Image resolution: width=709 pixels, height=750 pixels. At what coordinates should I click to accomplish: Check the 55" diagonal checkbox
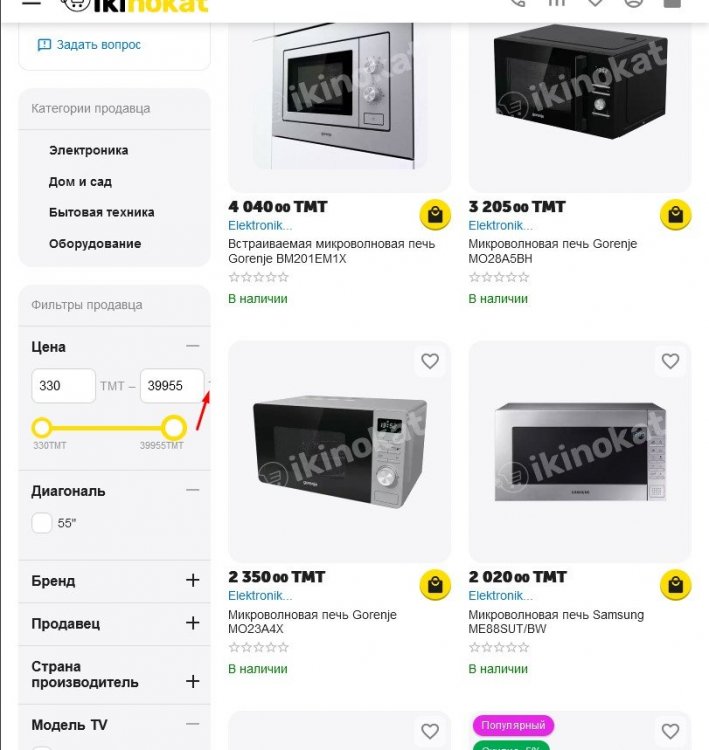coord(42,523)
